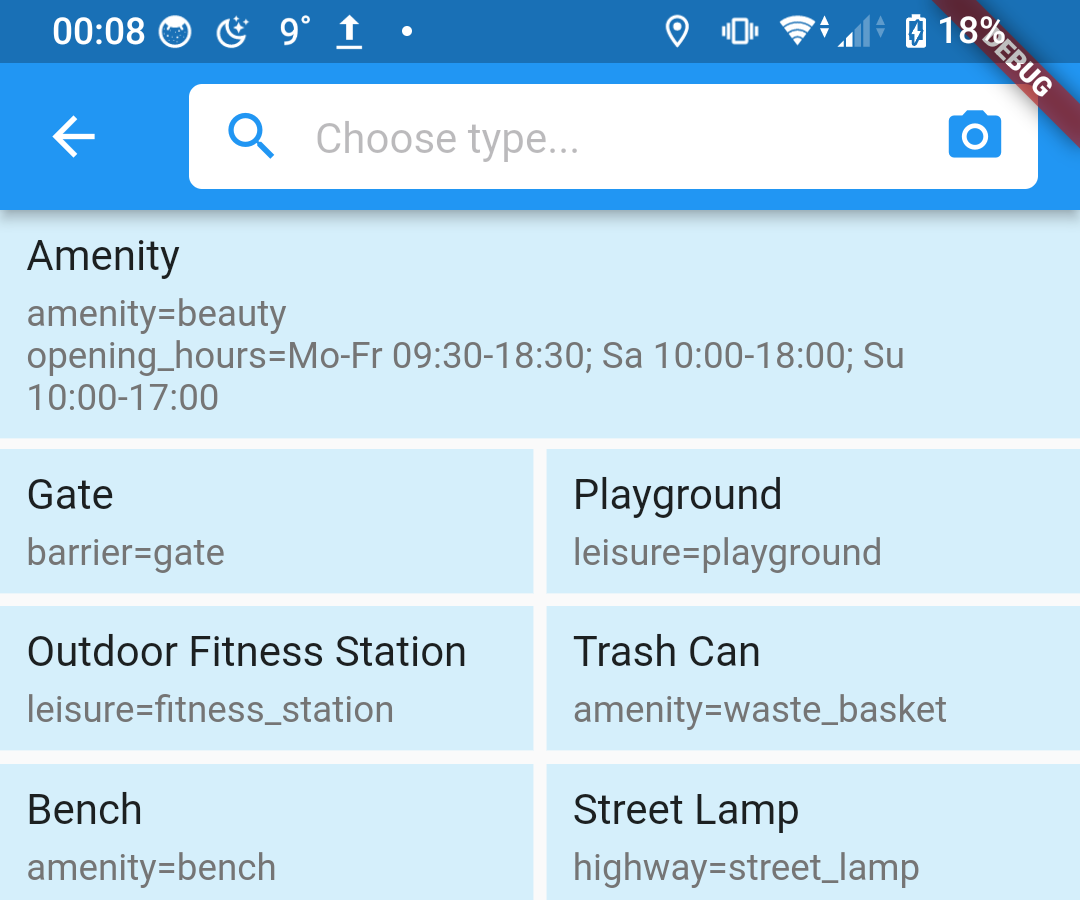Select Outdoor Fitness Station type
Screen dimensions: 1080x900
tap(266, 678)
